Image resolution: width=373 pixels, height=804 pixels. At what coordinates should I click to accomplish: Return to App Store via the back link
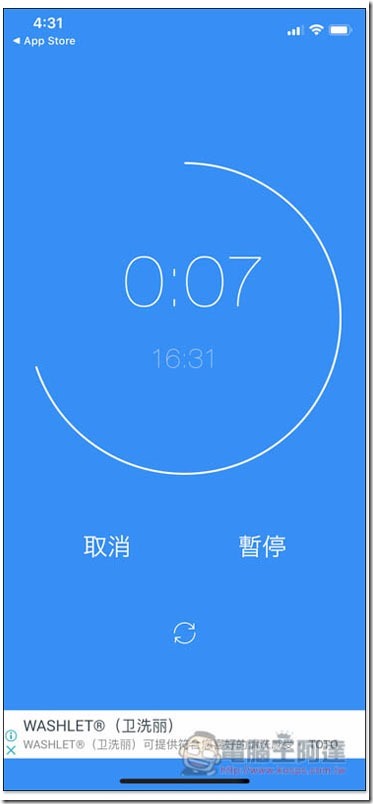pos(44,41)
